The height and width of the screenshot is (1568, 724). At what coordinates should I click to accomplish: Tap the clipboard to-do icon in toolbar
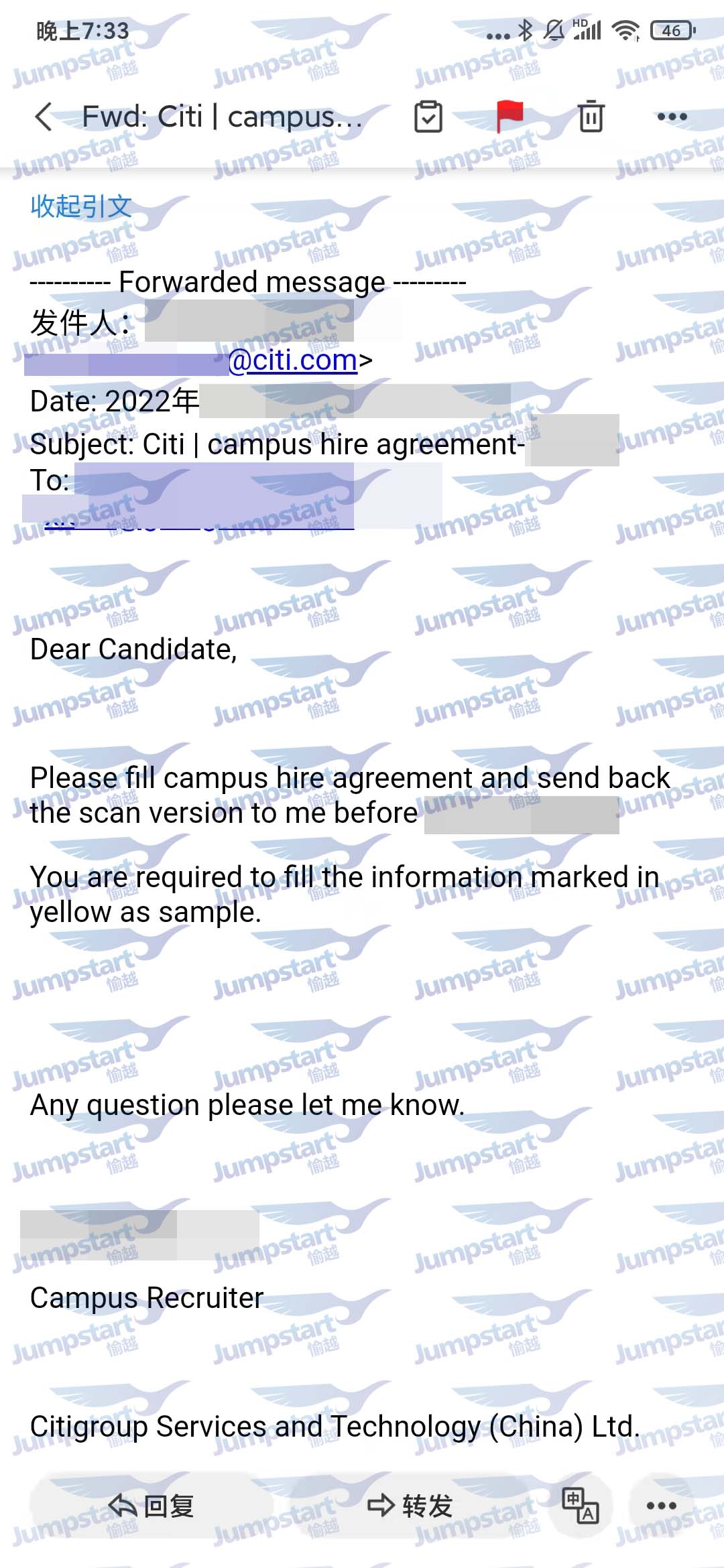point(428,117)
